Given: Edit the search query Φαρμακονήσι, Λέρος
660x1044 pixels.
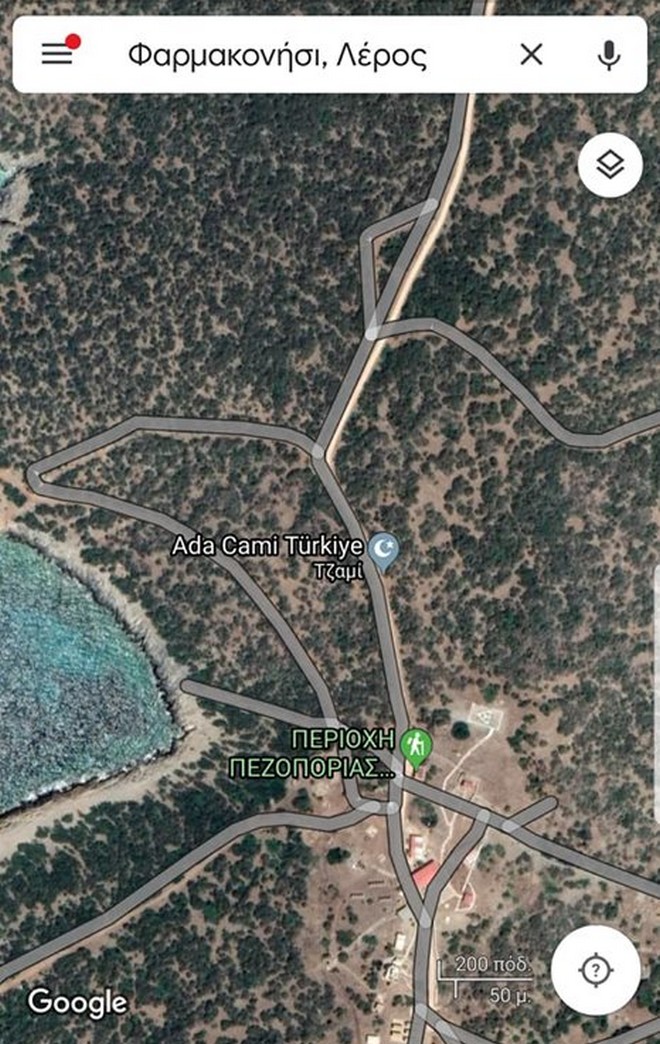Looking at the screenshot, I should pos(277,55).
